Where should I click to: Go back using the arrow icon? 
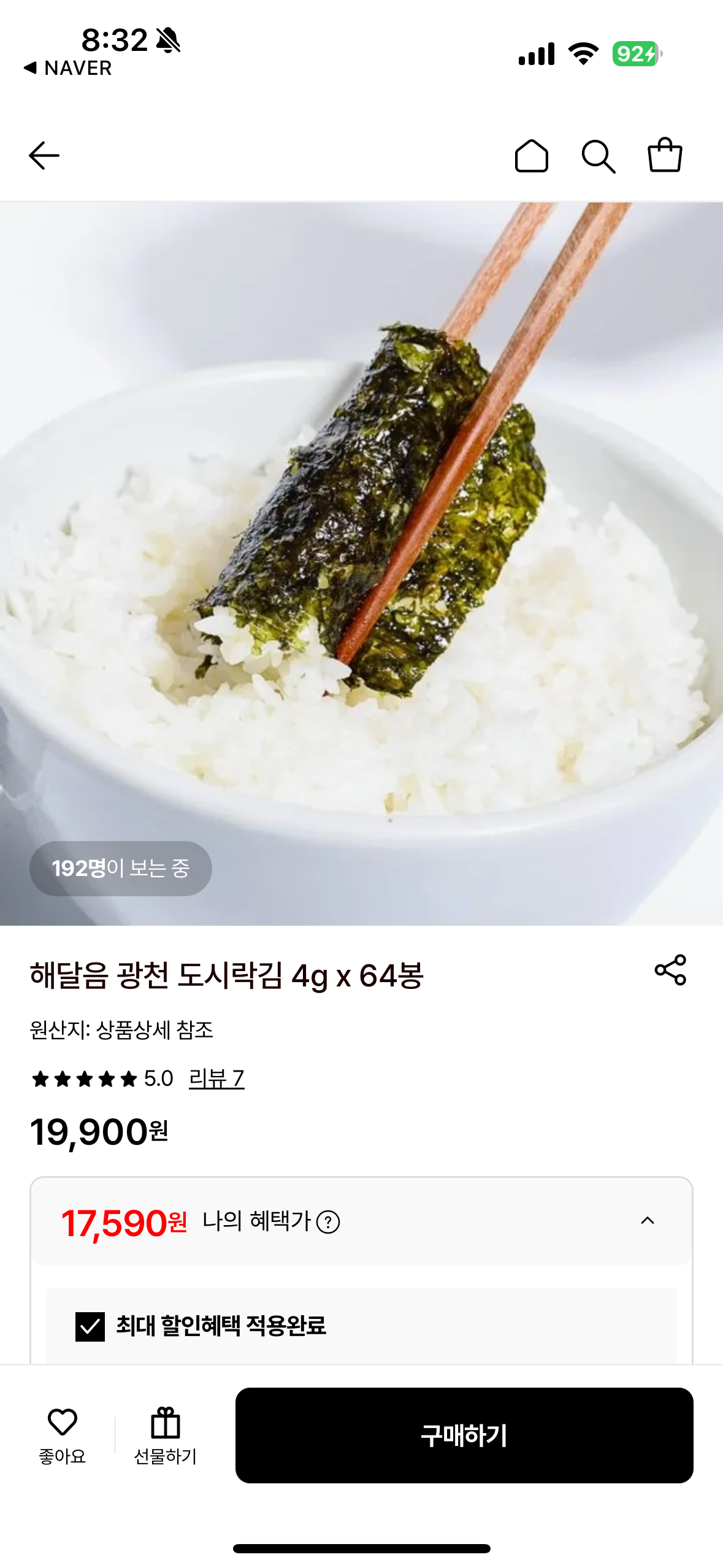tap(44, 155)
